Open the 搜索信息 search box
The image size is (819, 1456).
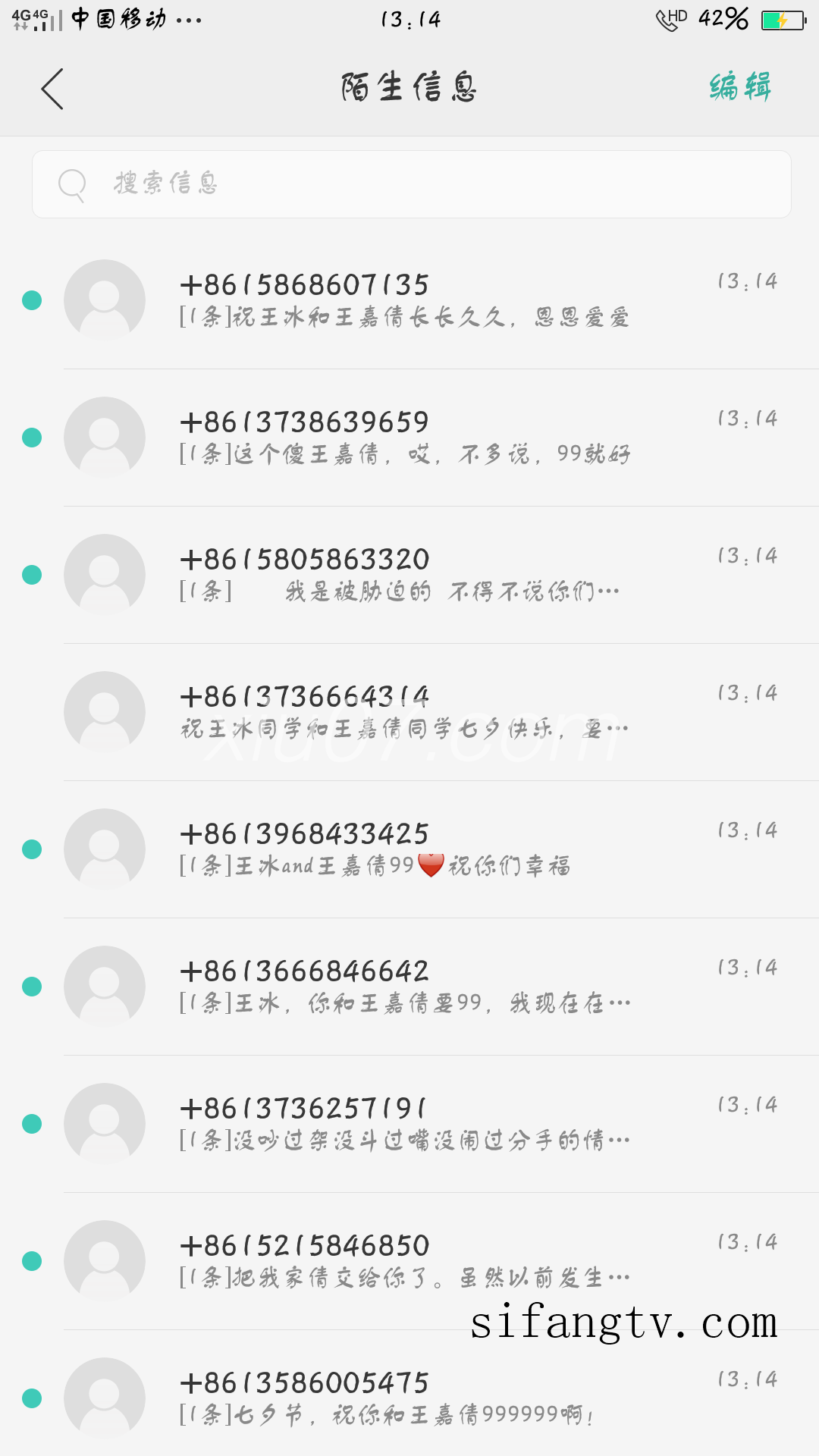pyautogui.click(x=411, y=184)
